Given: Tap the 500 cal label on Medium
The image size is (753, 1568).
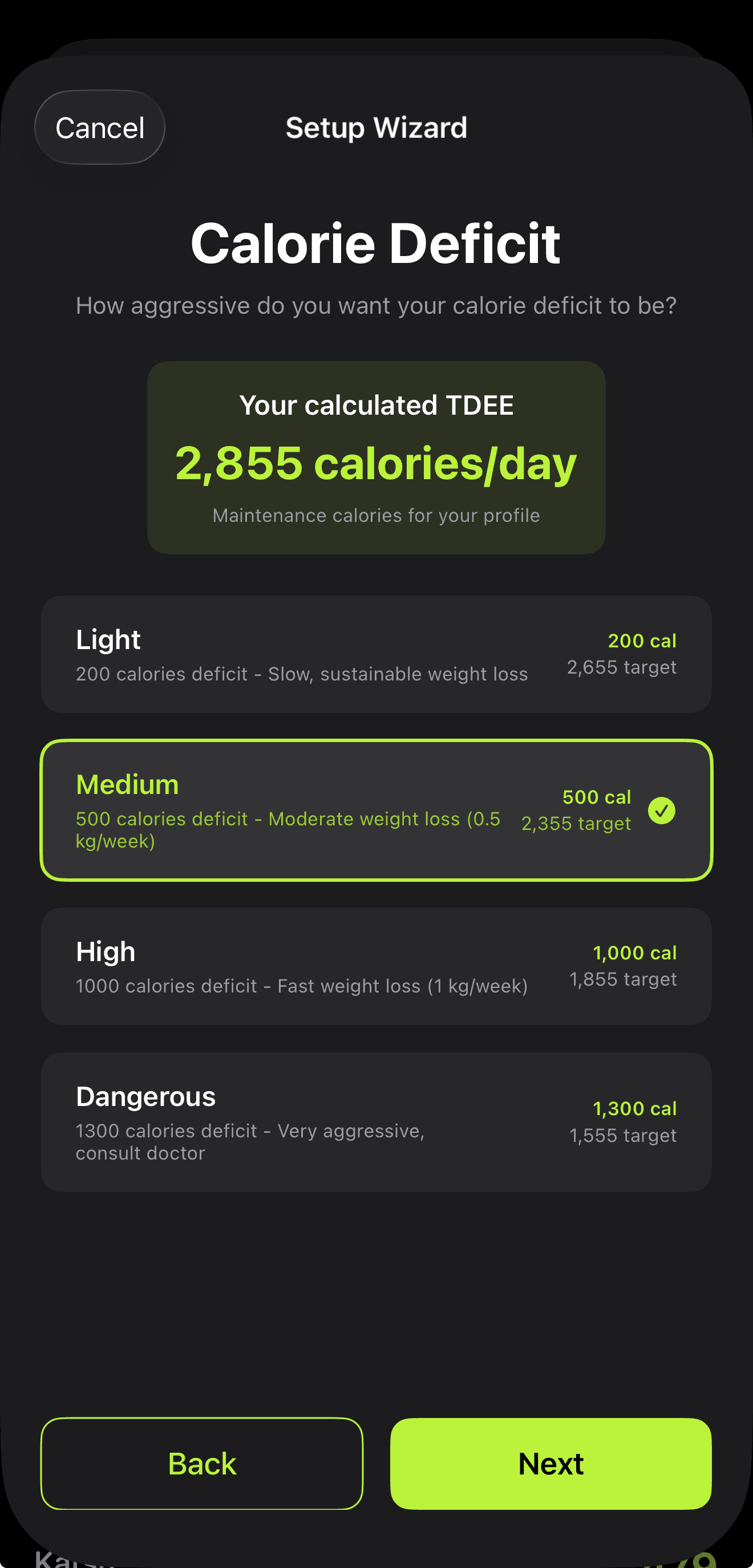Looking at the screenshot, I should pos(597,797).
